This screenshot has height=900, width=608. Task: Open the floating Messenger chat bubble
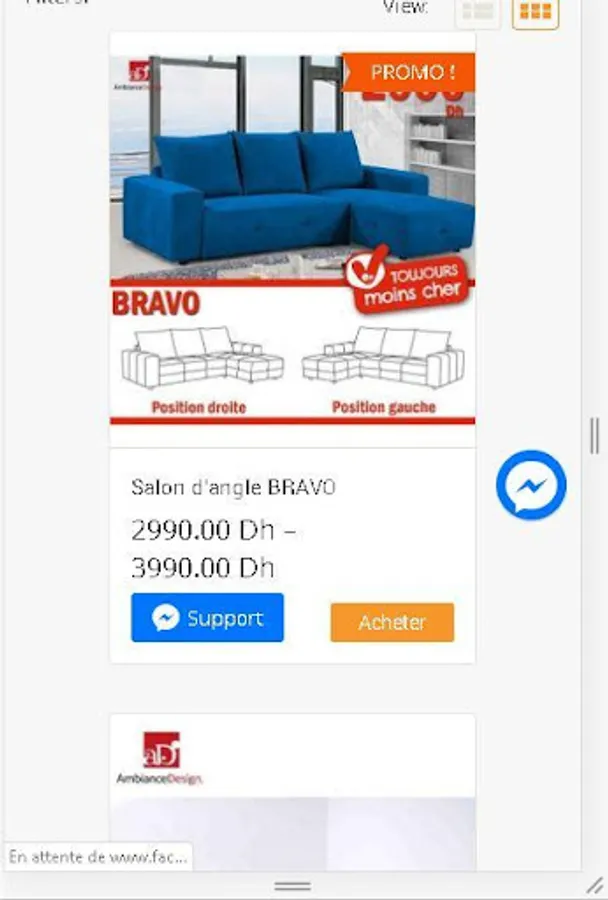(531, 485)
